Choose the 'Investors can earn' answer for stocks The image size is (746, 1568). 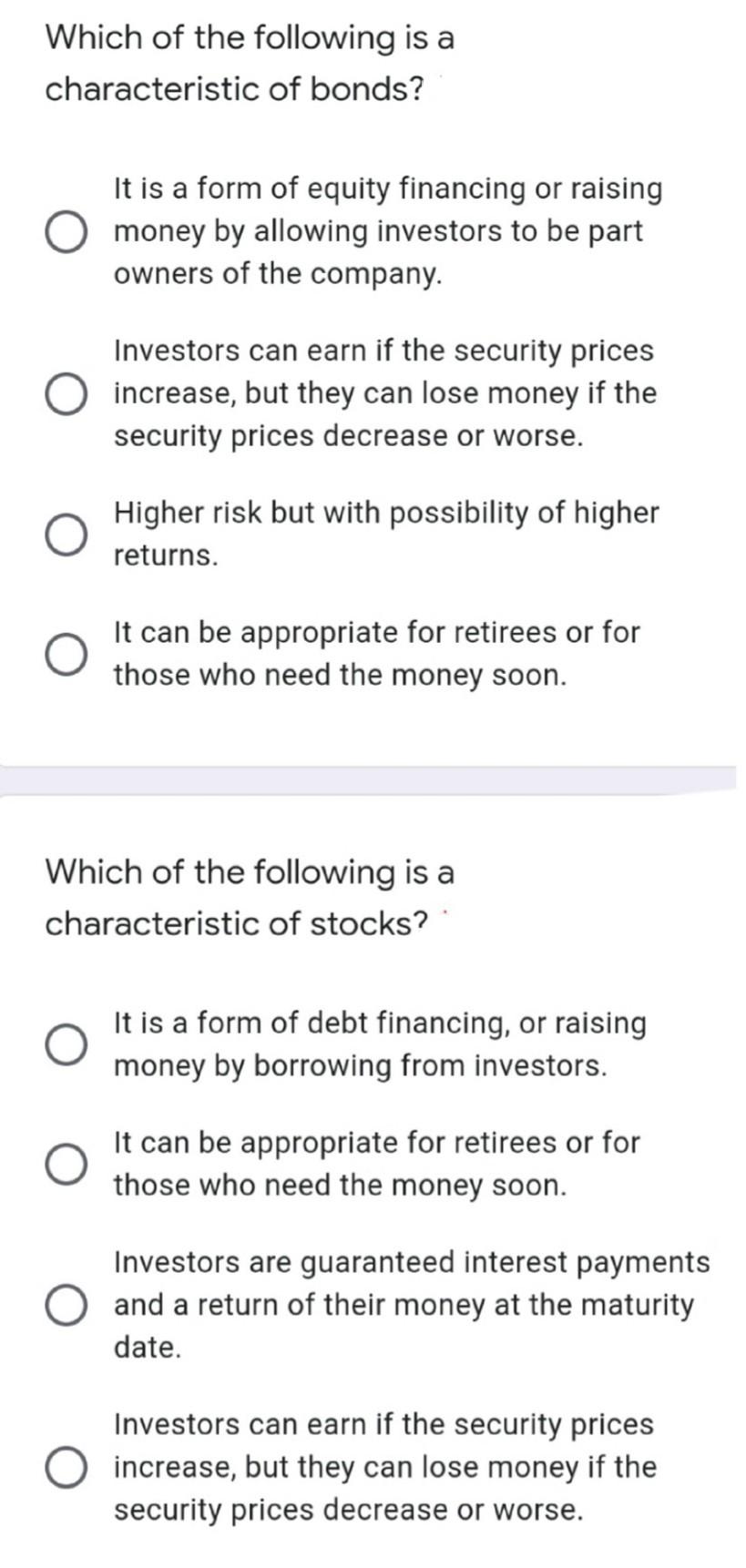point(66,1467)
